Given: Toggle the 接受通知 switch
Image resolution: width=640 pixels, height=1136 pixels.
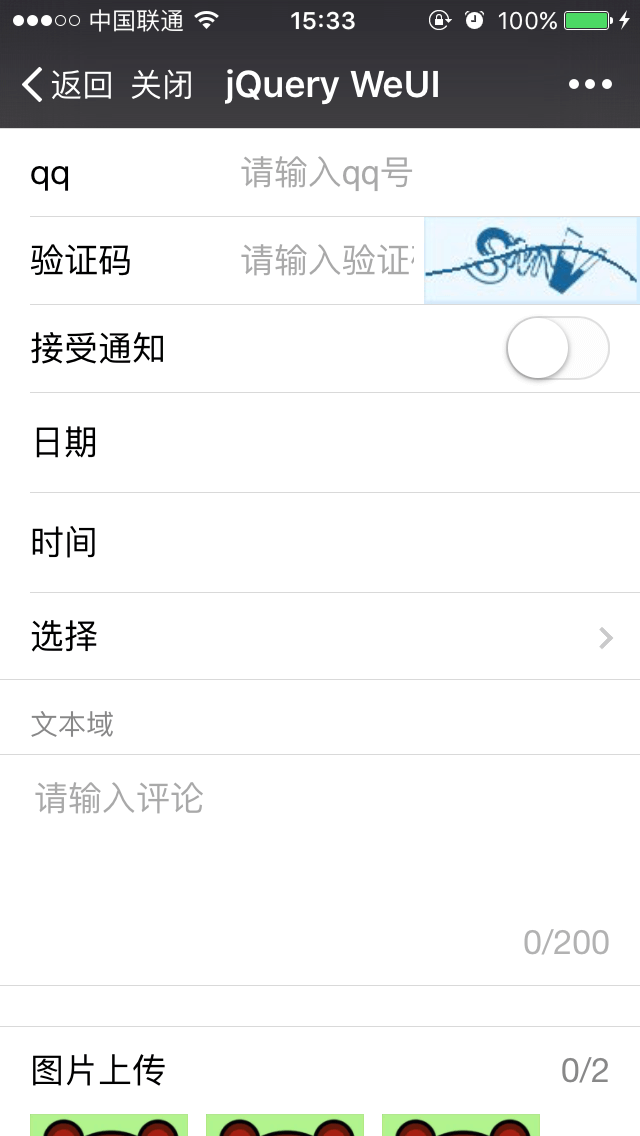Looking at the screenshot, I should click(557, 349).
